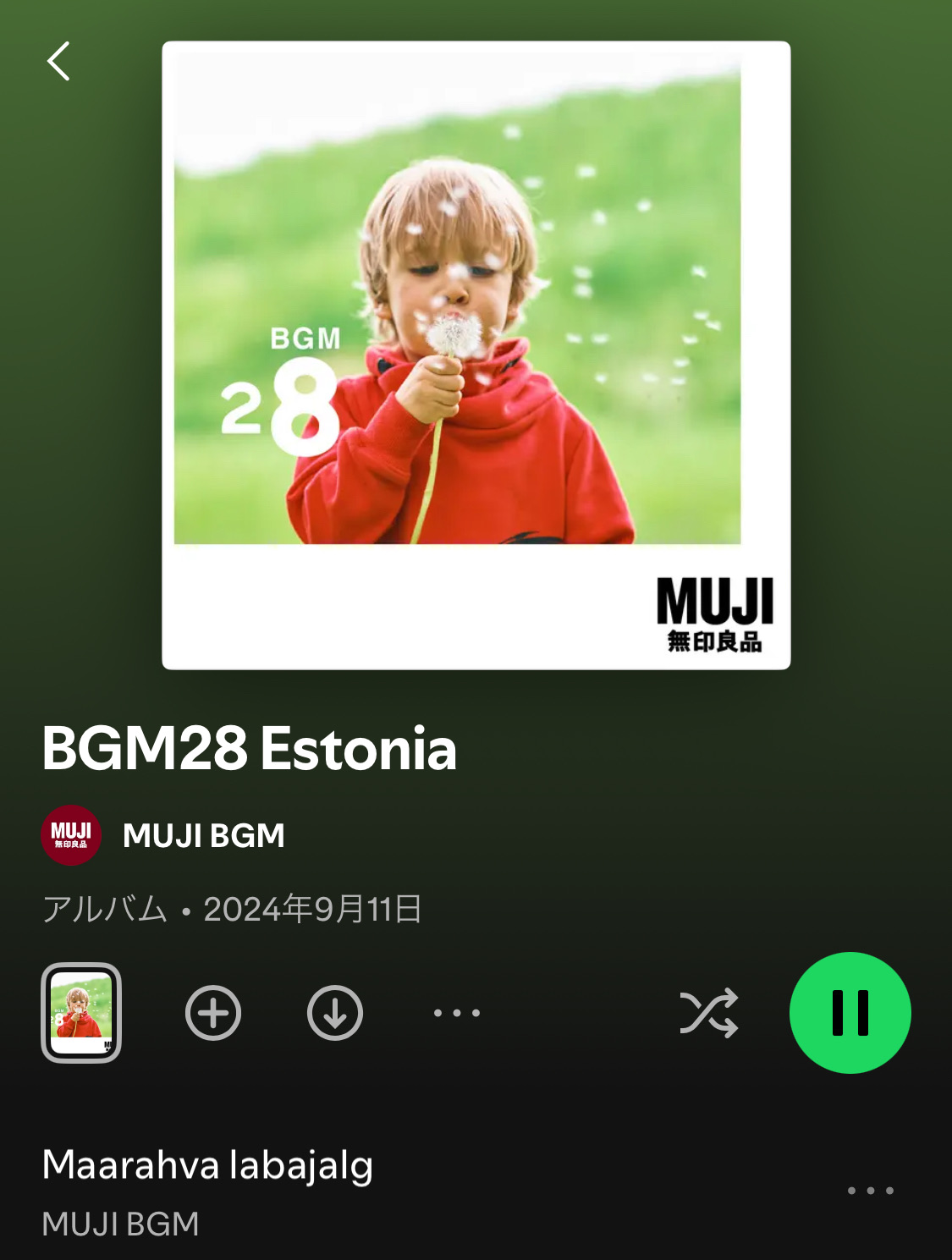952x1260 pixels.
Task: Pause playback with the green button
Action: (850, 1013)
